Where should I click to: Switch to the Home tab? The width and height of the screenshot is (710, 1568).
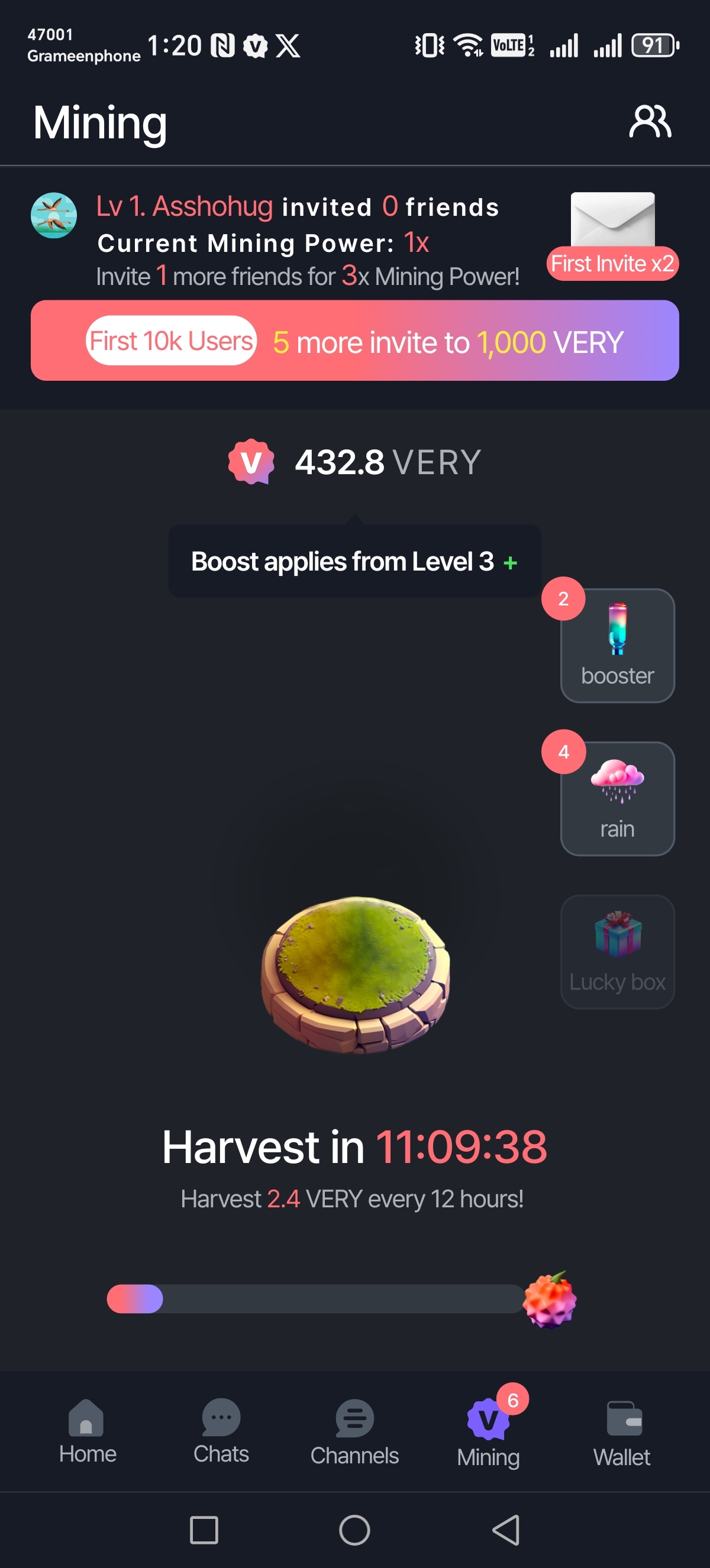point(87,1430)
